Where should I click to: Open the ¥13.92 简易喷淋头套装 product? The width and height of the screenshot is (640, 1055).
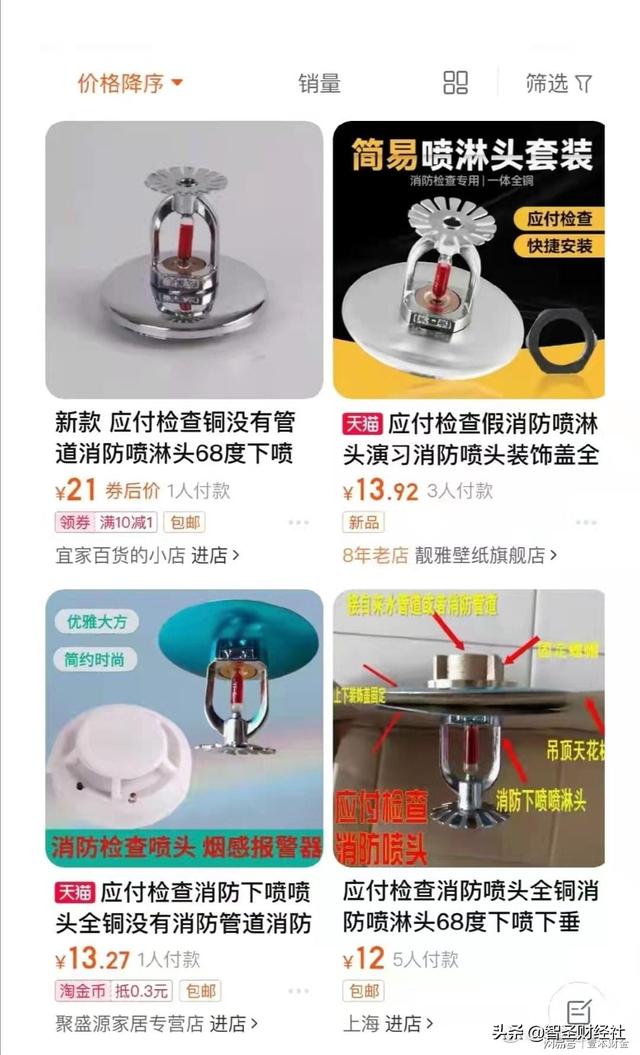pos(469,260)
